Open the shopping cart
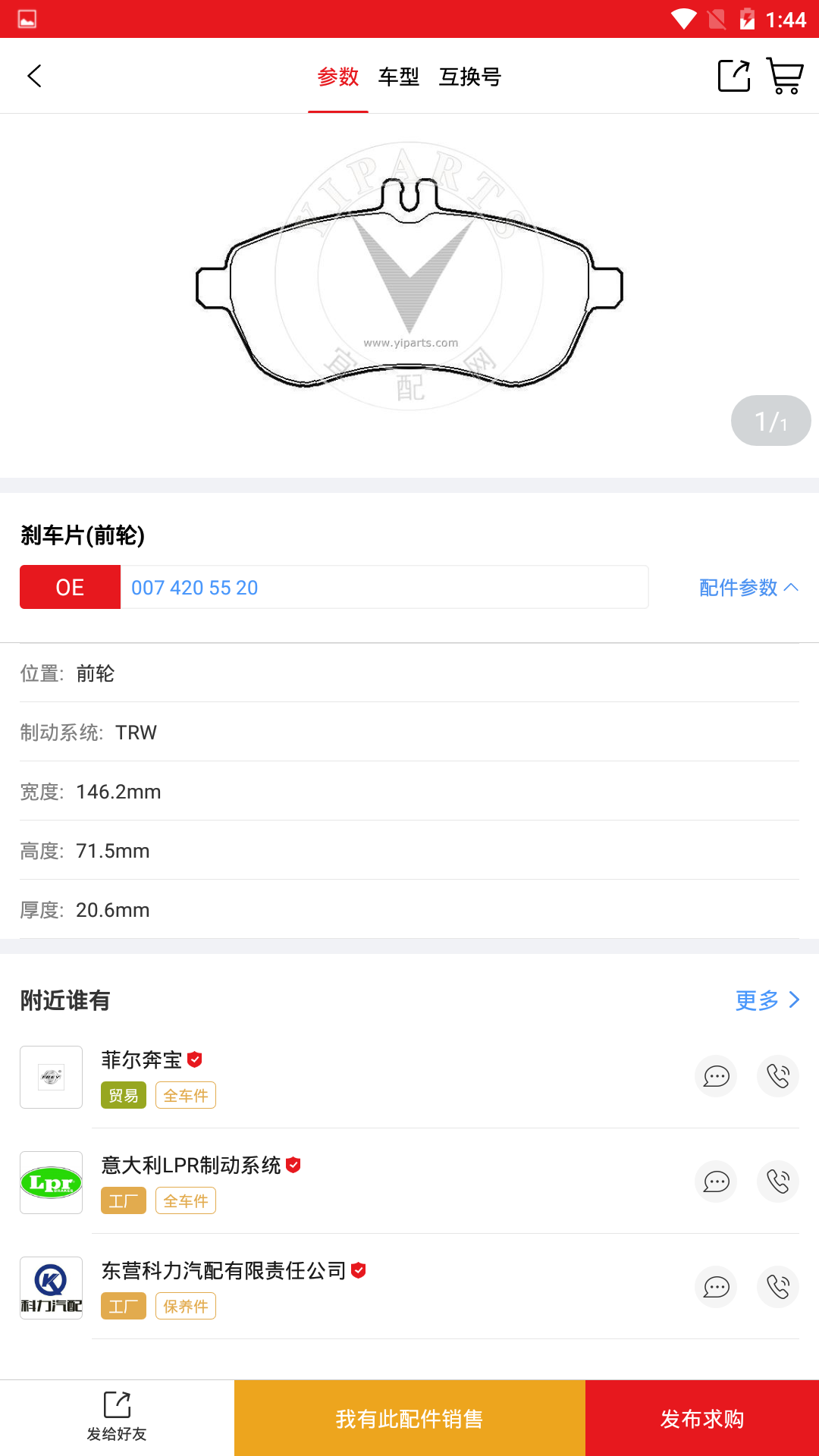The height and width of the screenshot is (1456, 819). point(783,76)
